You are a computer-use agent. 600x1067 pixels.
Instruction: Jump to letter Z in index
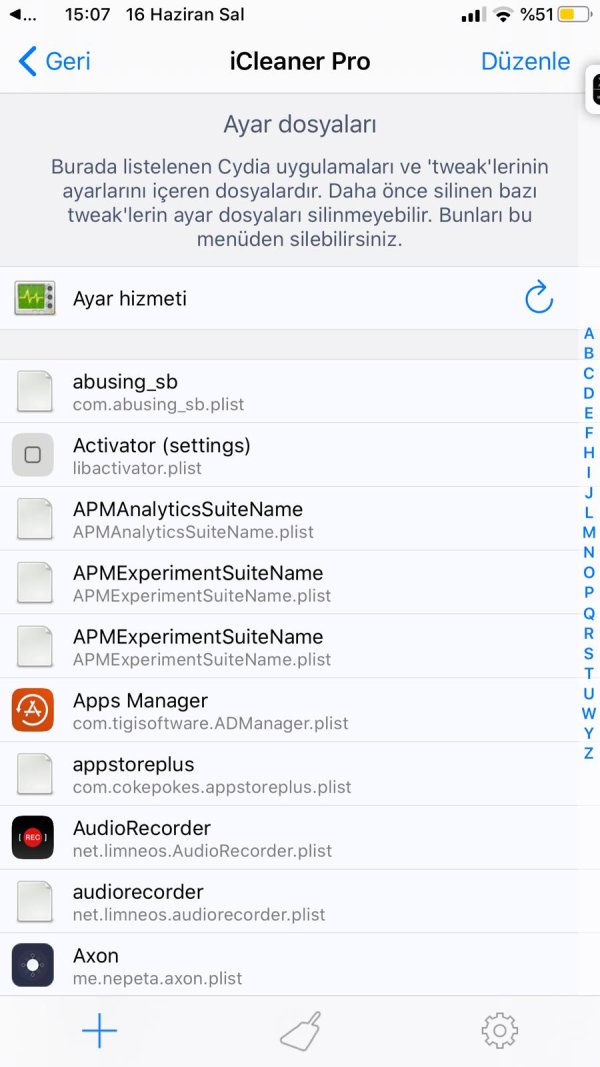589,753
